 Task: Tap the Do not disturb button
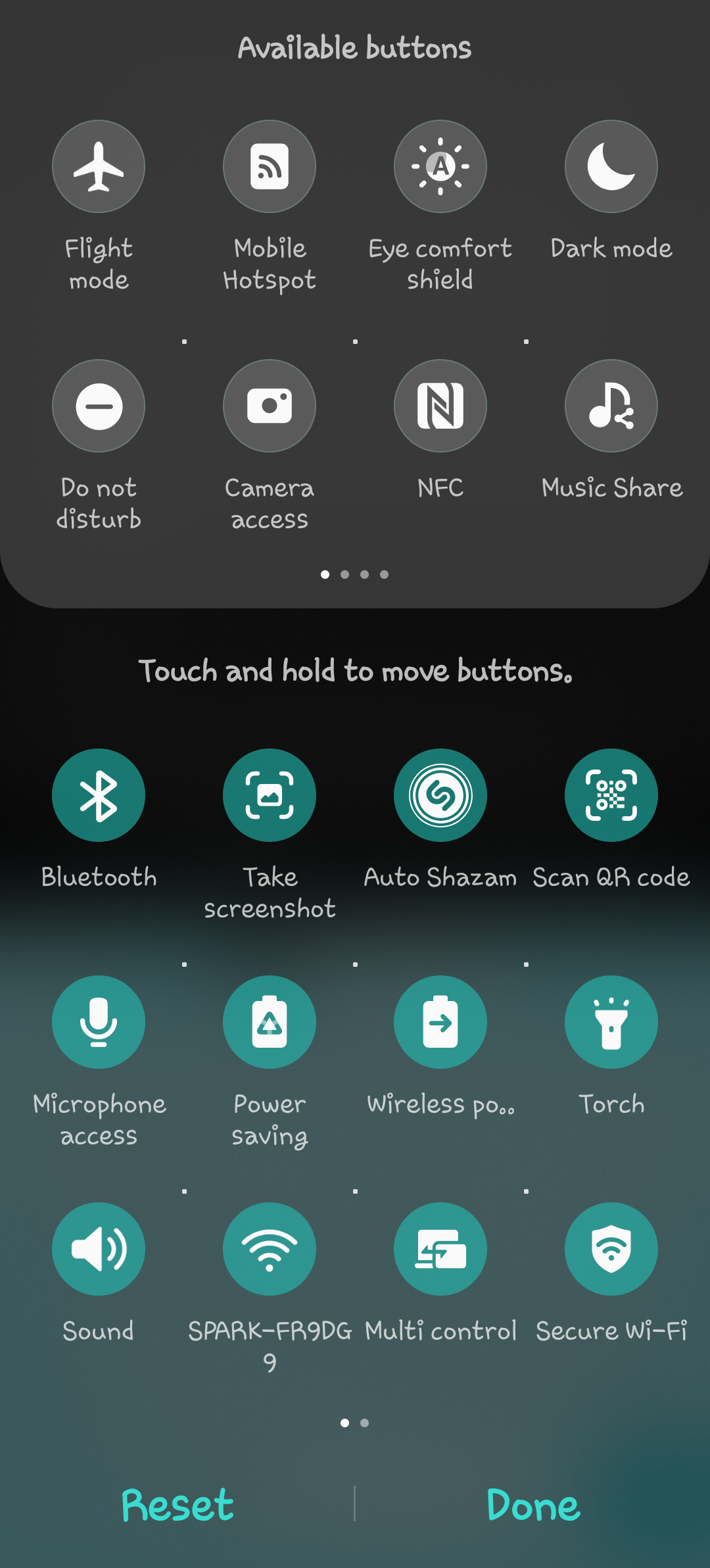[x=99, y=406]
